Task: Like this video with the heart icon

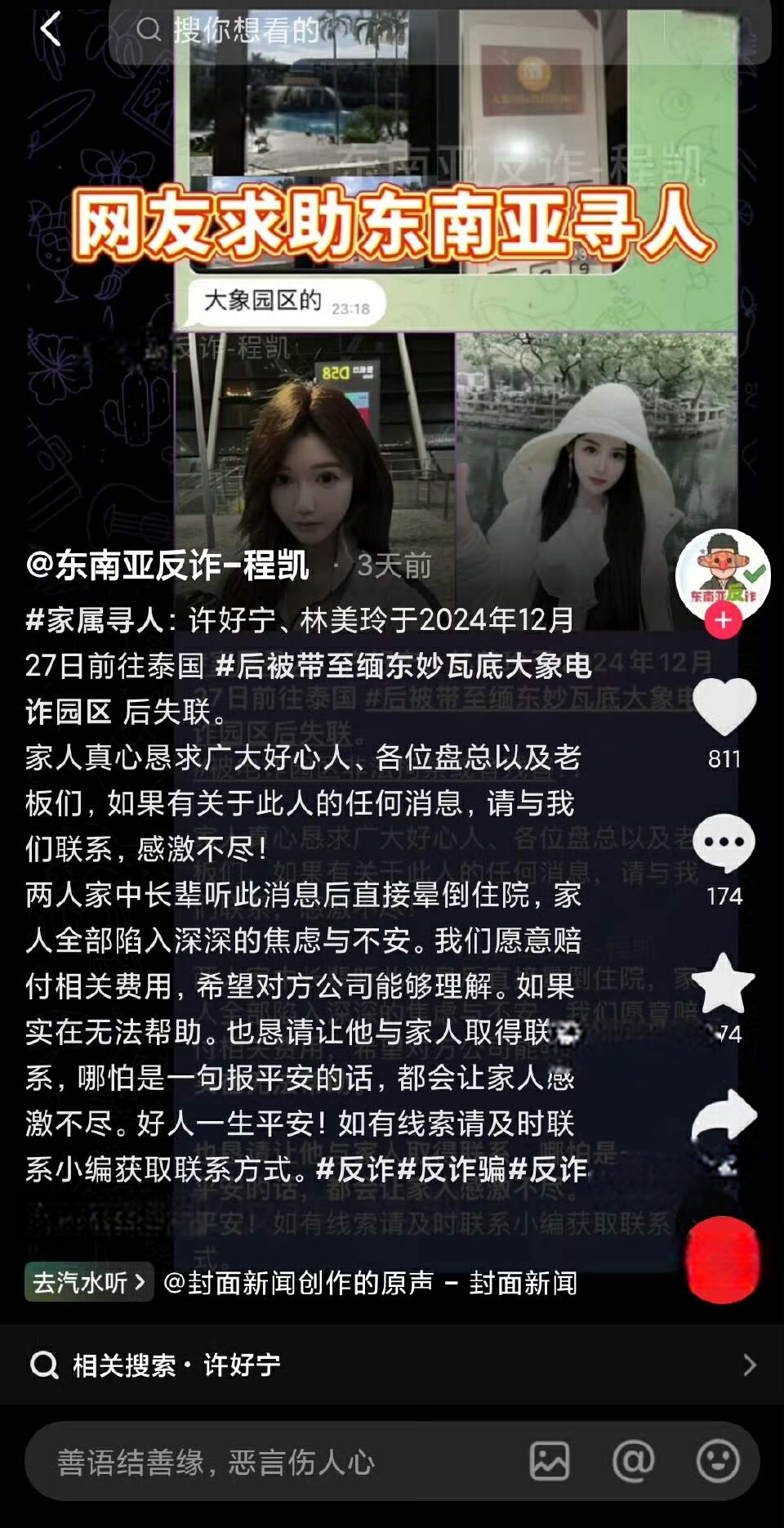Action: click(x=724, y=708)
